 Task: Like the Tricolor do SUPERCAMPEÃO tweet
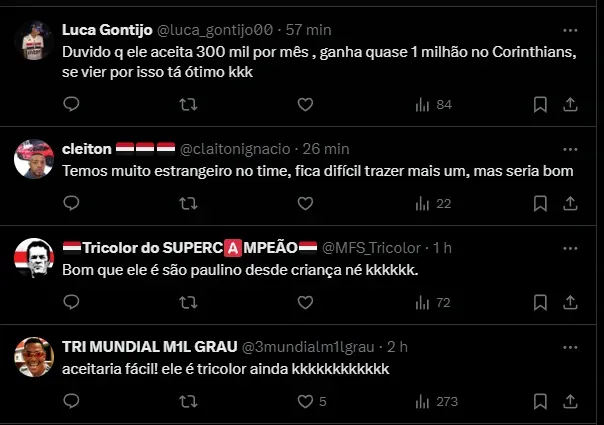click(305, 302)
